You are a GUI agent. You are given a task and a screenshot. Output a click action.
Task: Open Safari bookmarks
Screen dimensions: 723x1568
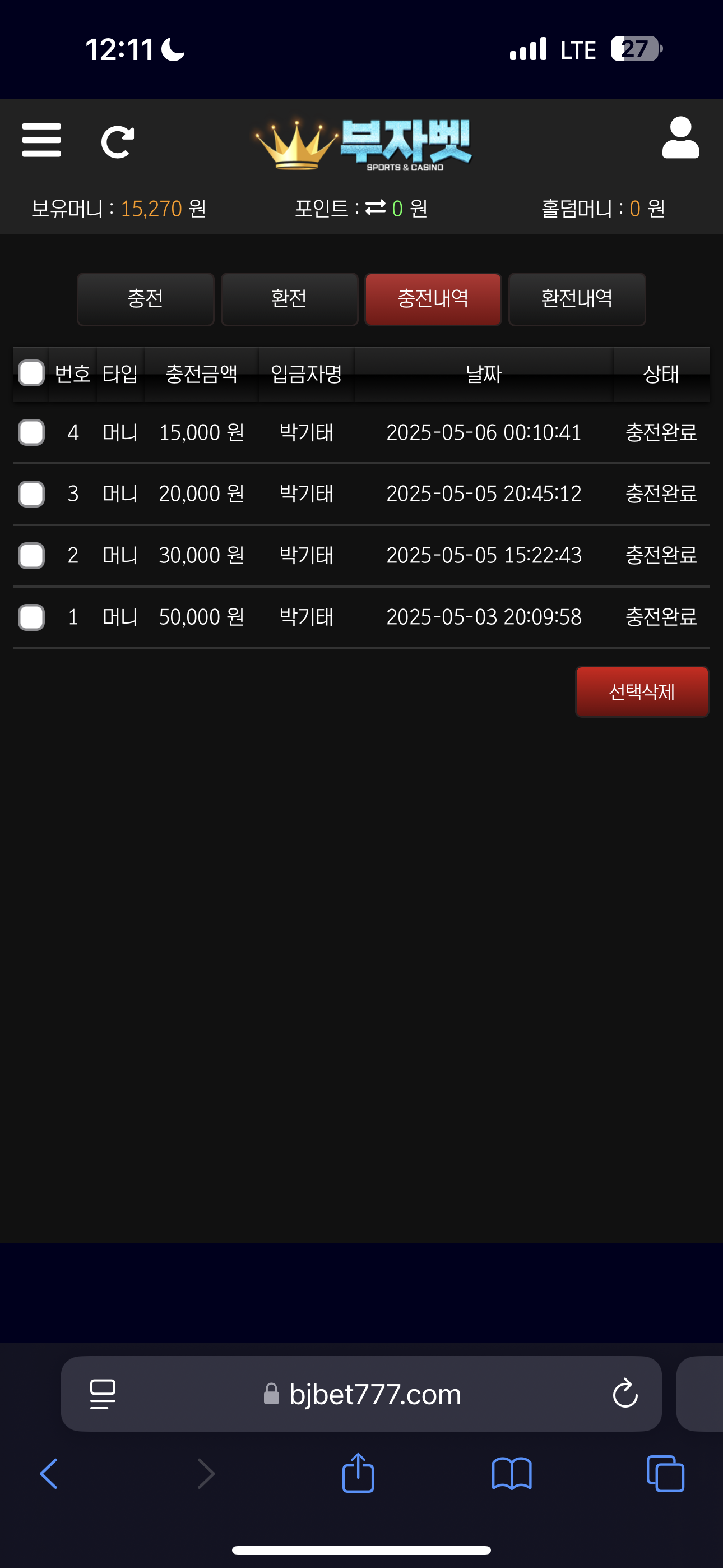coord(511,1474)
